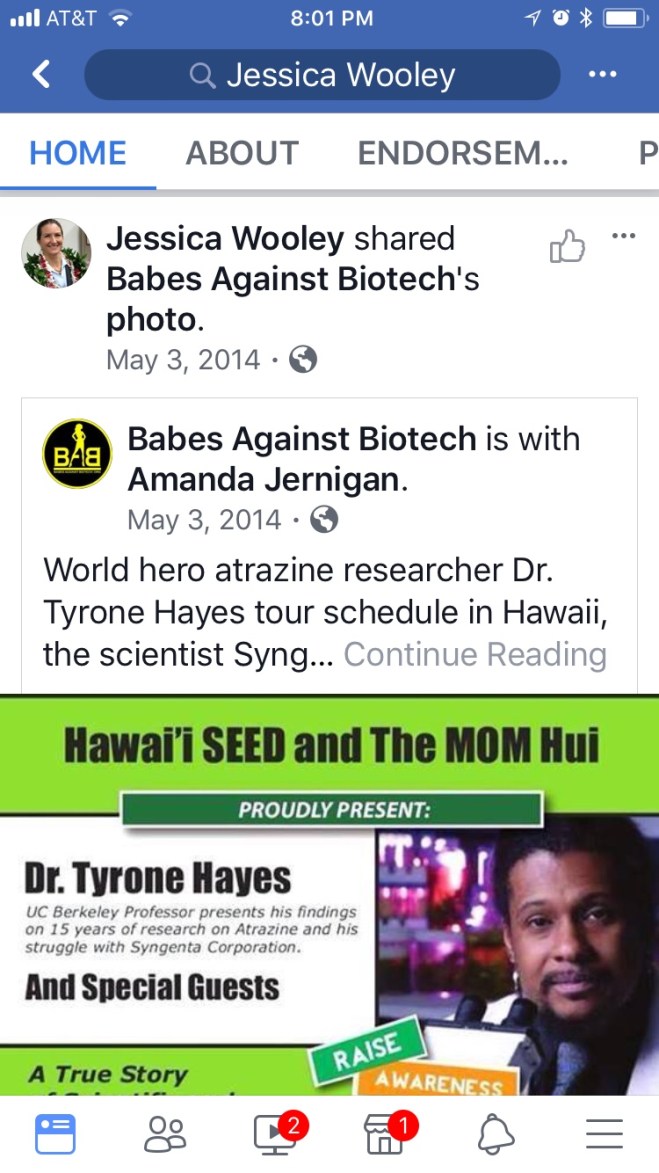
Task: Tap the Babes Against Biotech logo avatar
Action: coord(77,453)
